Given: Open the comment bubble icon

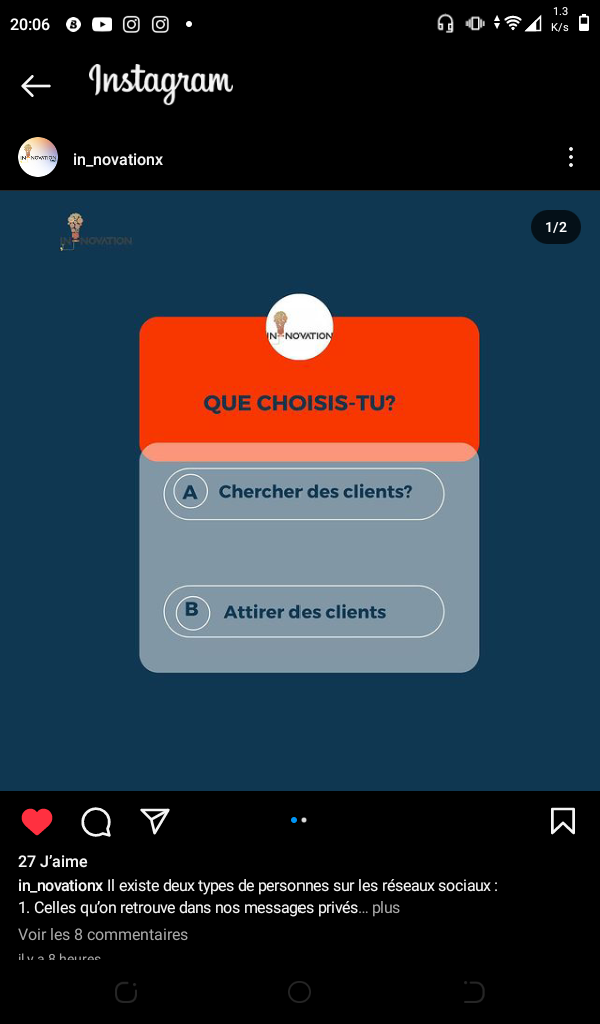Looking at the screenshot, I should click(96, 822).
